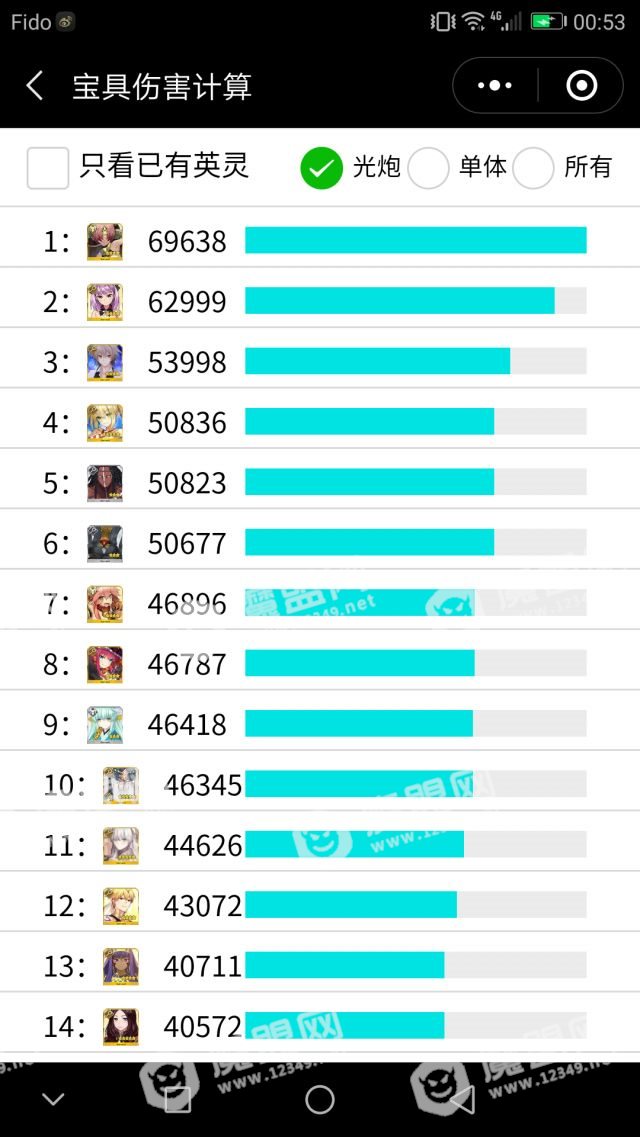This screenshot has width=640, height=1137.
Task: Open rank 9 row showing 46418
Action: tap(320, 724)
